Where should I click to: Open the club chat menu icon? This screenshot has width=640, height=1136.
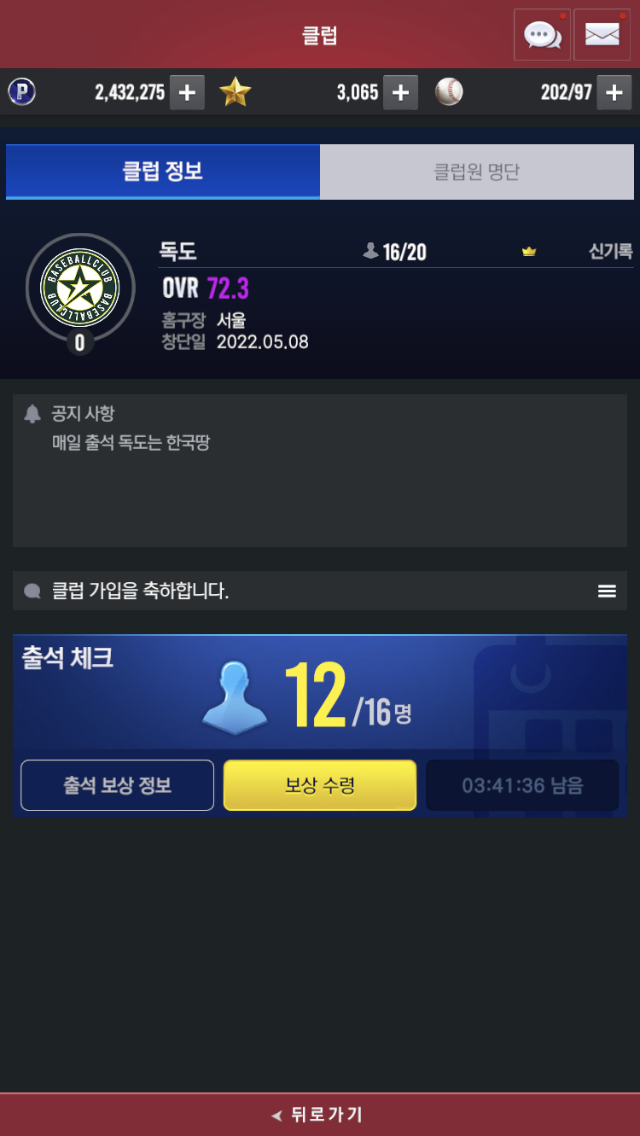[x=607, y=591]
